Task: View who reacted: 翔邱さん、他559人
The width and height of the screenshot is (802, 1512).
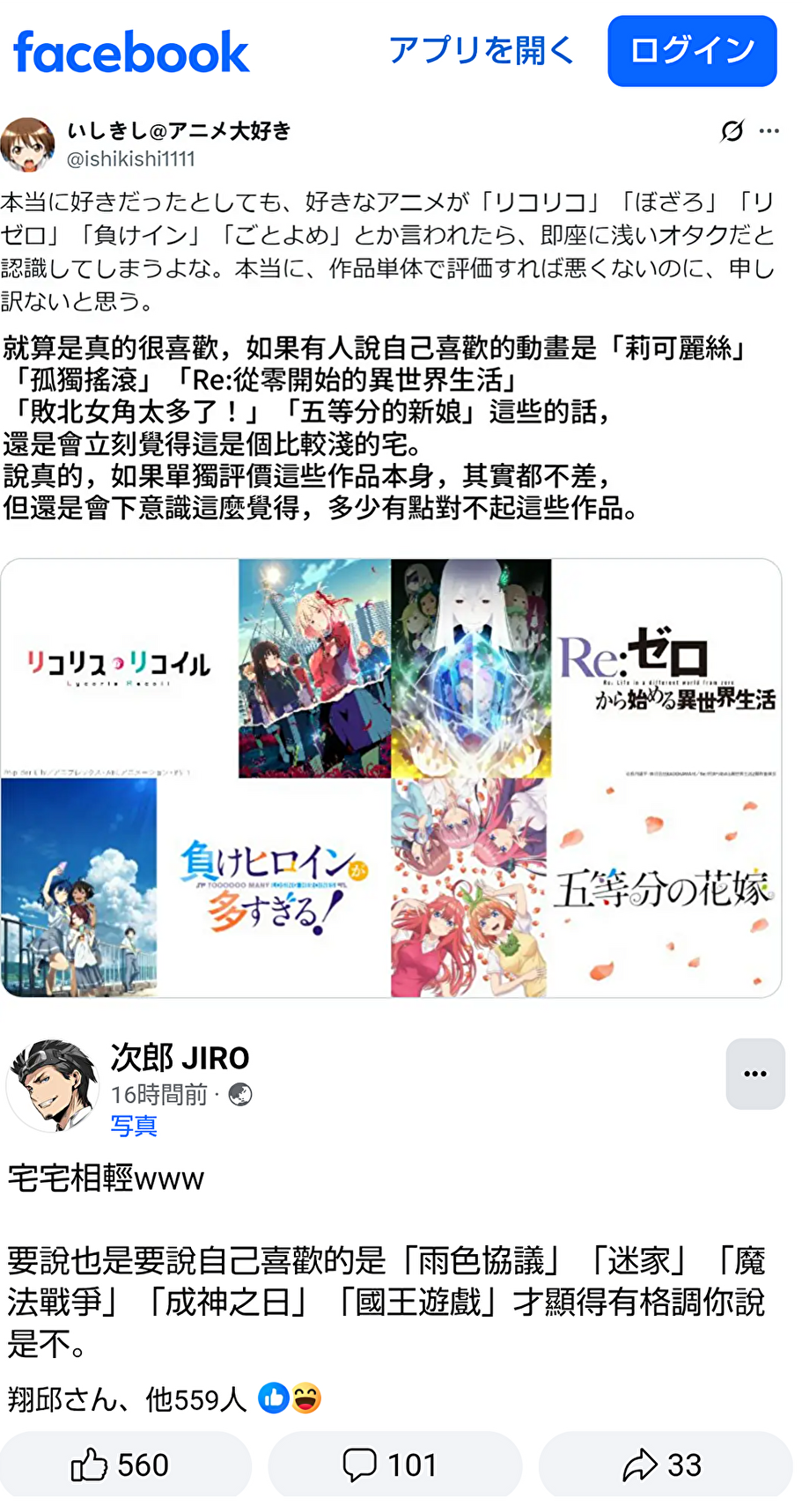Action: (128, 1398)
